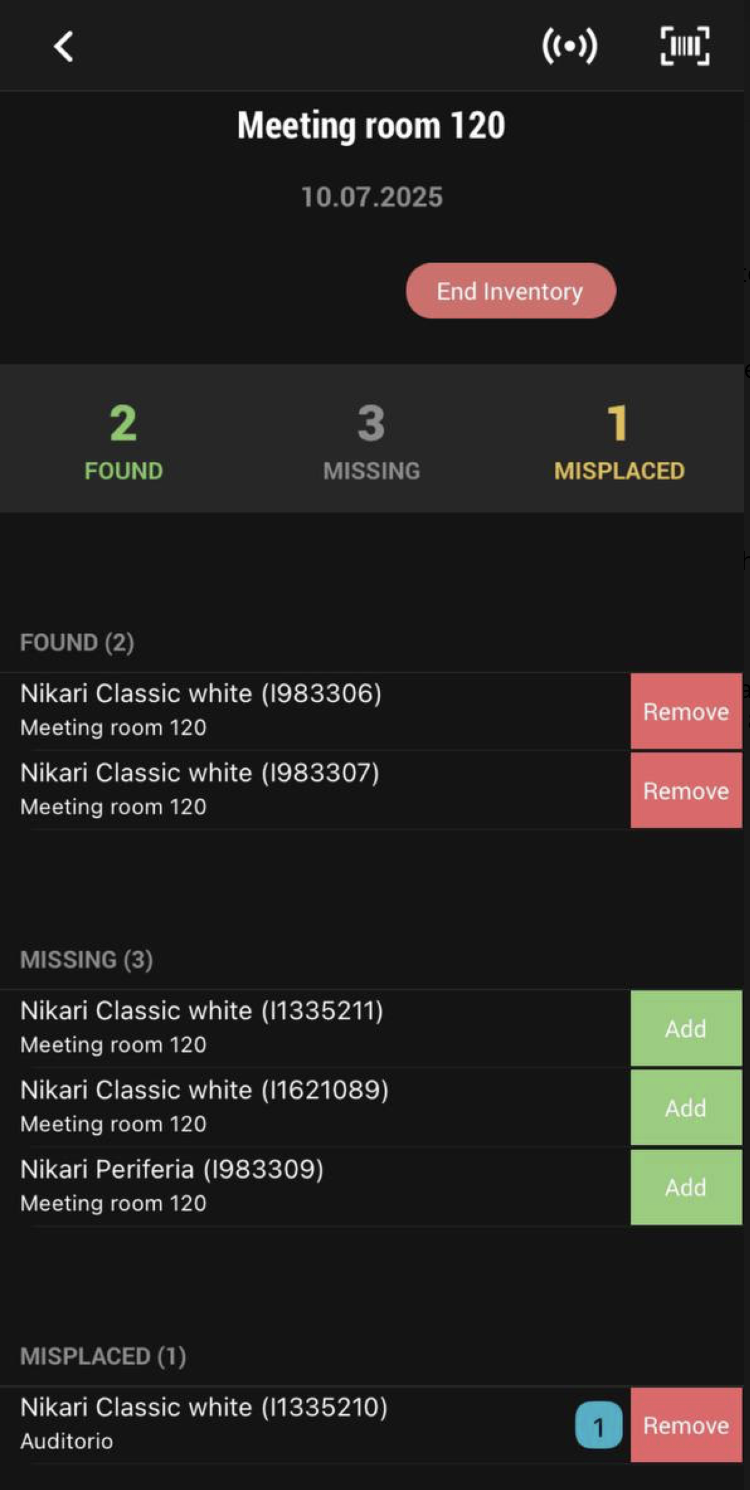Go back using the top-left arrow

click(x=64, y=46)
